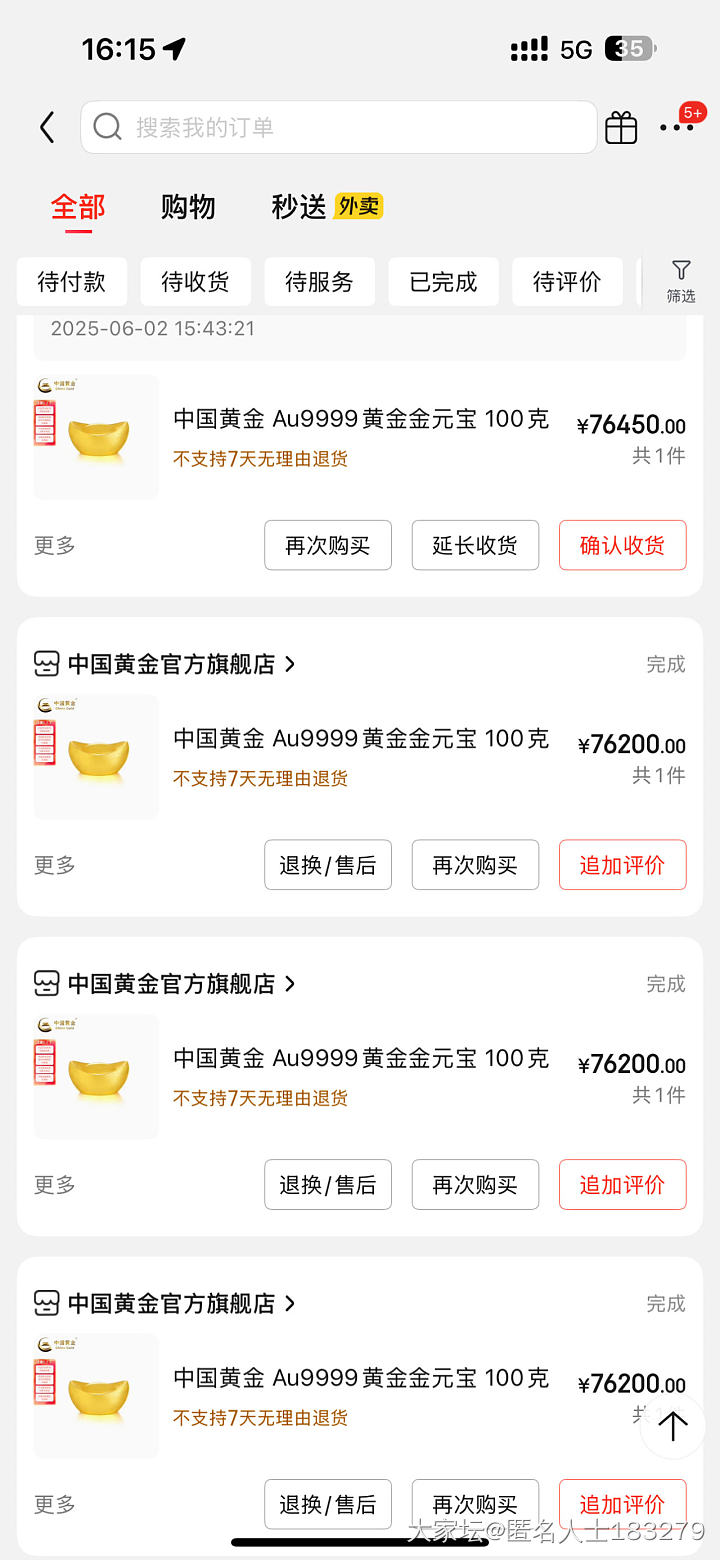Image resolution: width=720 pixels, height=1560 pixels.
Task: Open the 筛选 filter options
Action: pos(681,281)
